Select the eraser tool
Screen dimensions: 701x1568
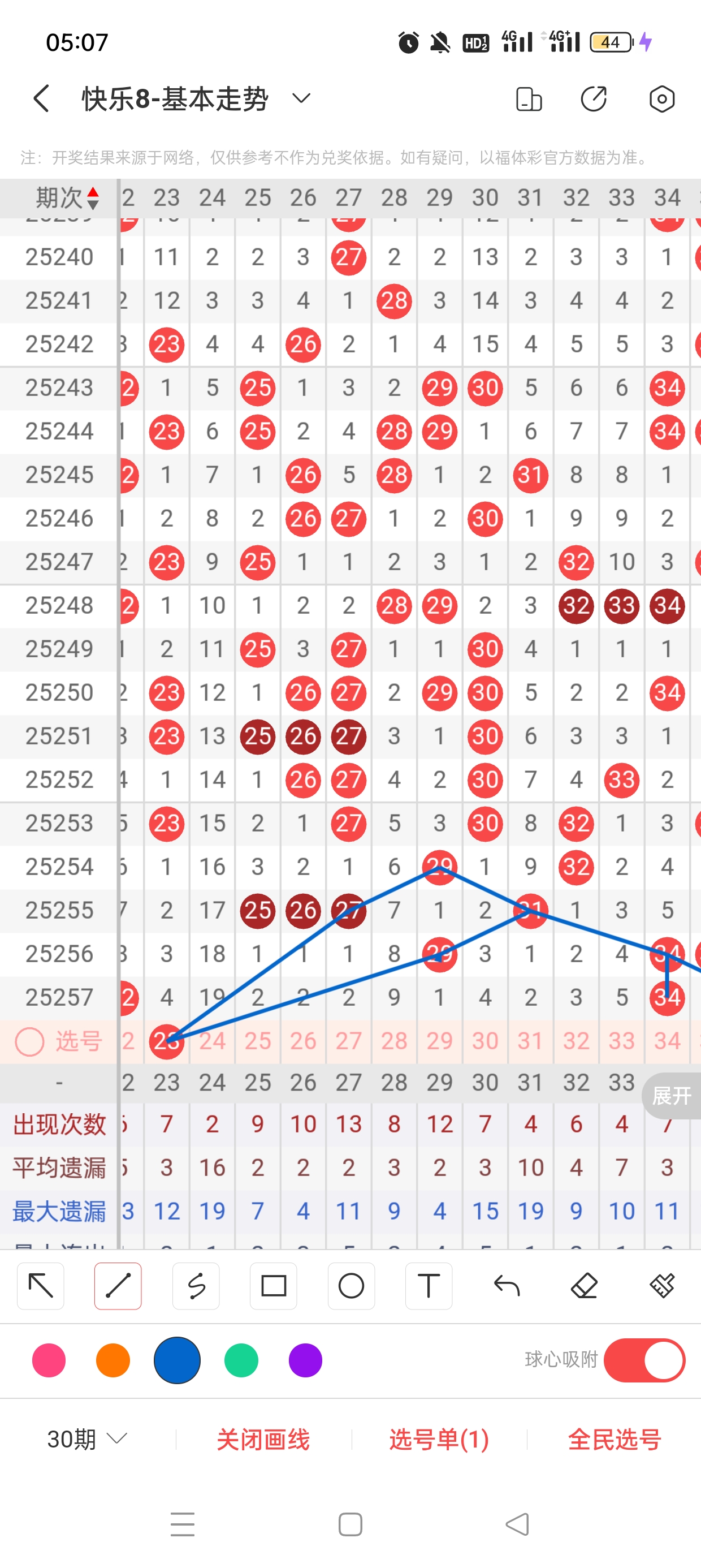(584, 1286)
